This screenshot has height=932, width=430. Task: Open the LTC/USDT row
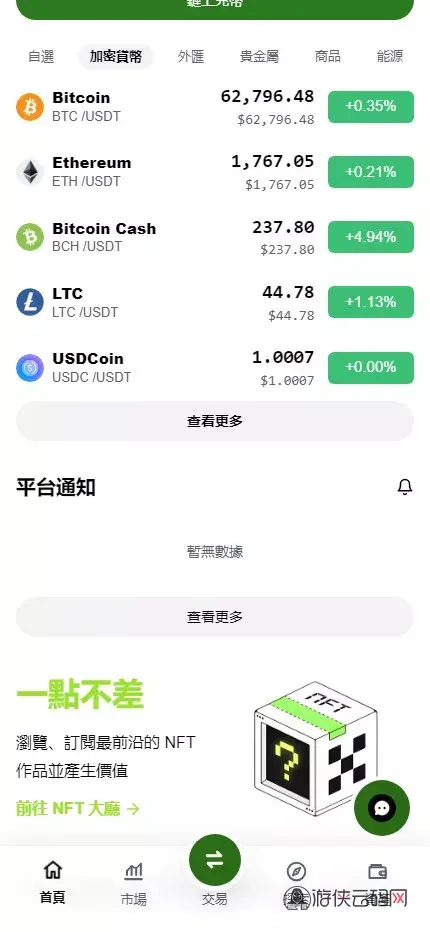[x=215, y=302]
